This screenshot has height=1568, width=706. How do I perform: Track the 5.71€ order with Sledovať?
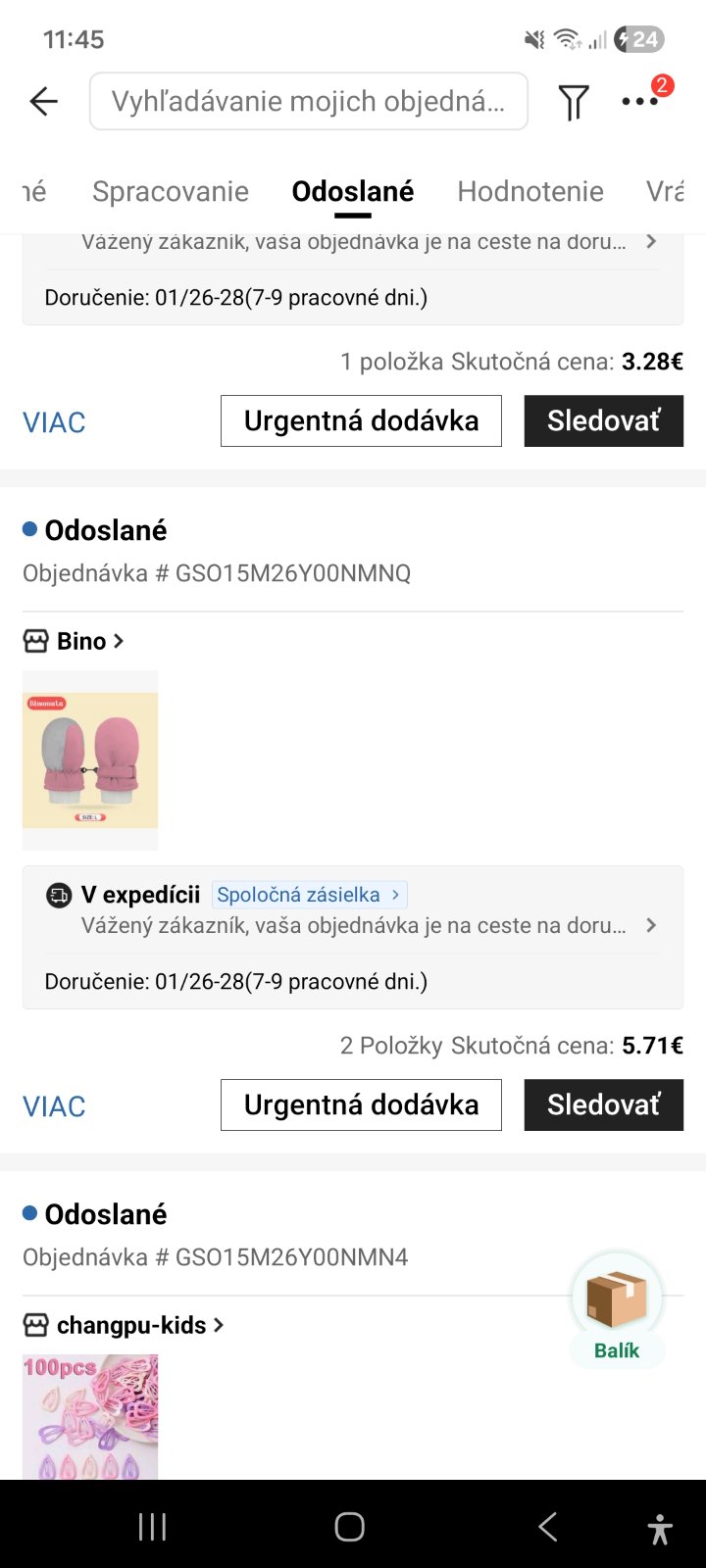603,1105
